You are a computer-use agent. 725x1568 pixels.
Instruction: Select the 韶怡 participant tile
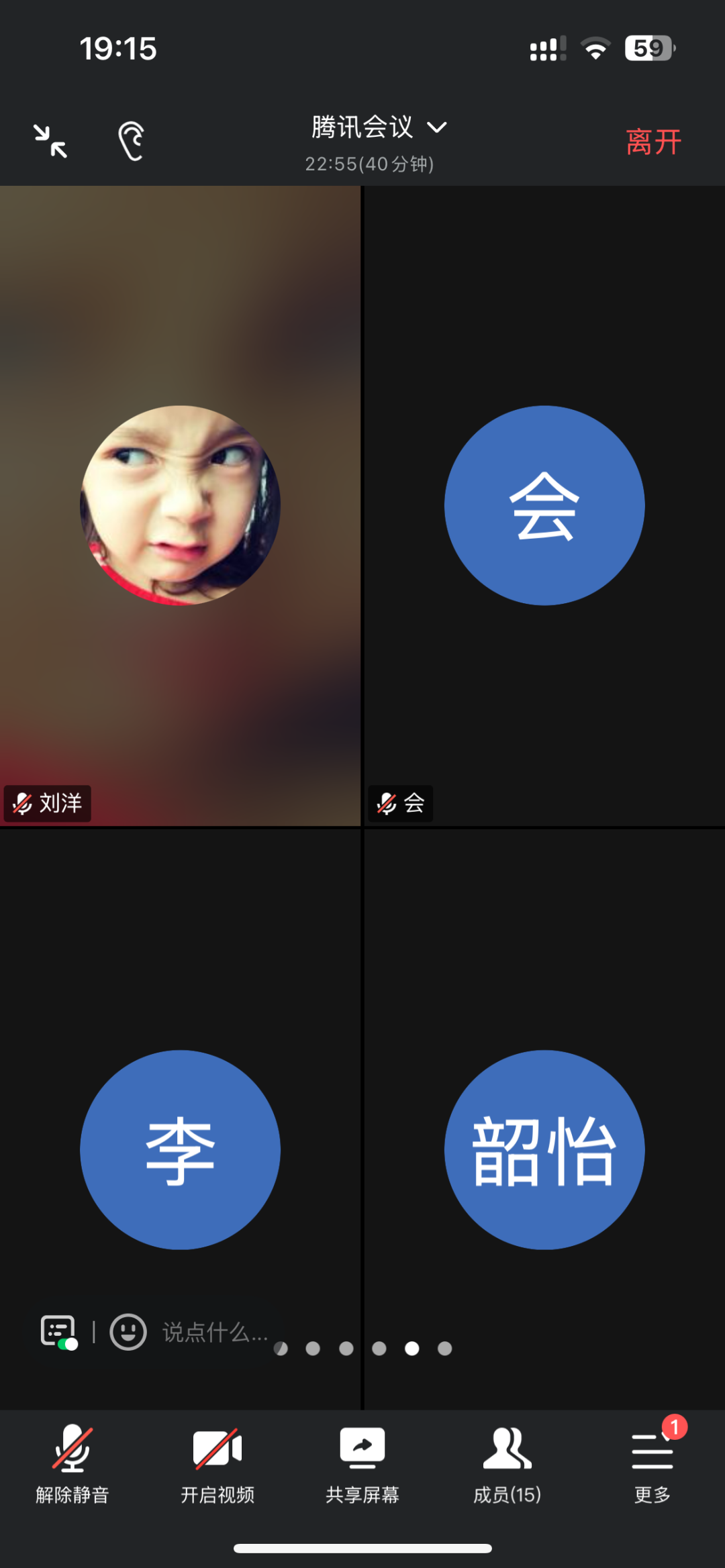[x=544, y=1149]
